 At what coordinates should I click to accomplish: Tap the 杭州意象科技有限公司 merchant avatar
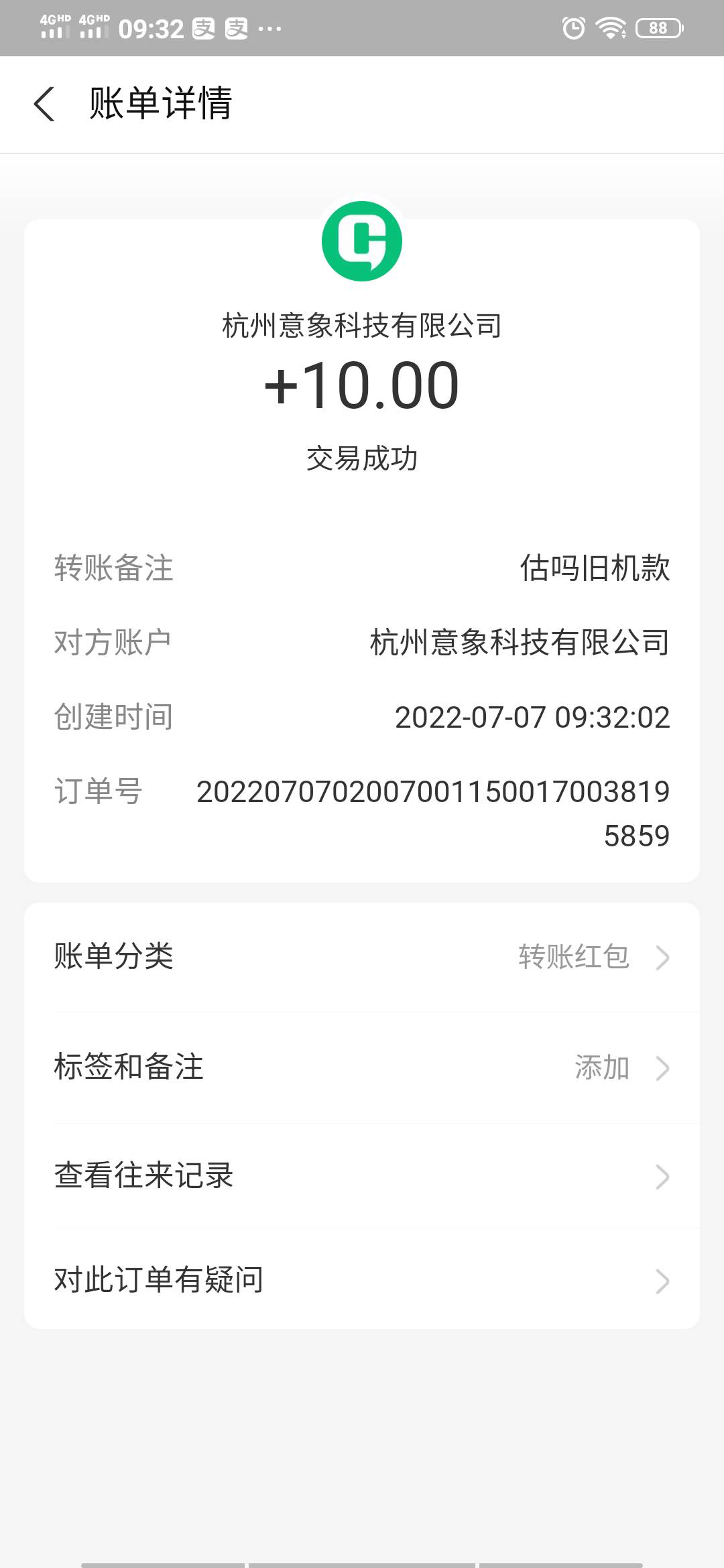[x=362, y=241]
